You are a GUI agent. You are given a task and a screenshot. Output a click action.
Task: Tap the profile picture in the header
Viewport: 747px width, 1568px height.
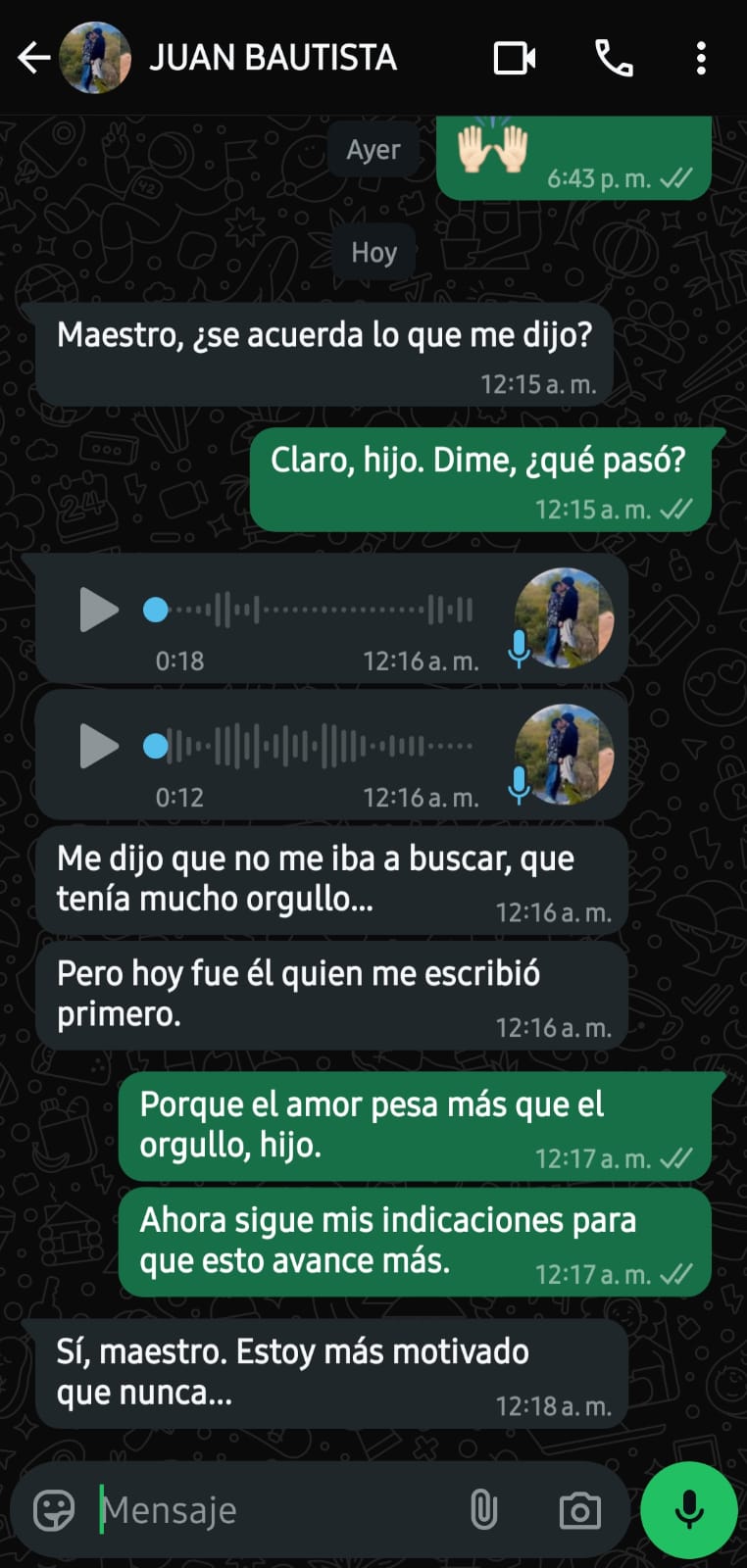coord(95,57)
